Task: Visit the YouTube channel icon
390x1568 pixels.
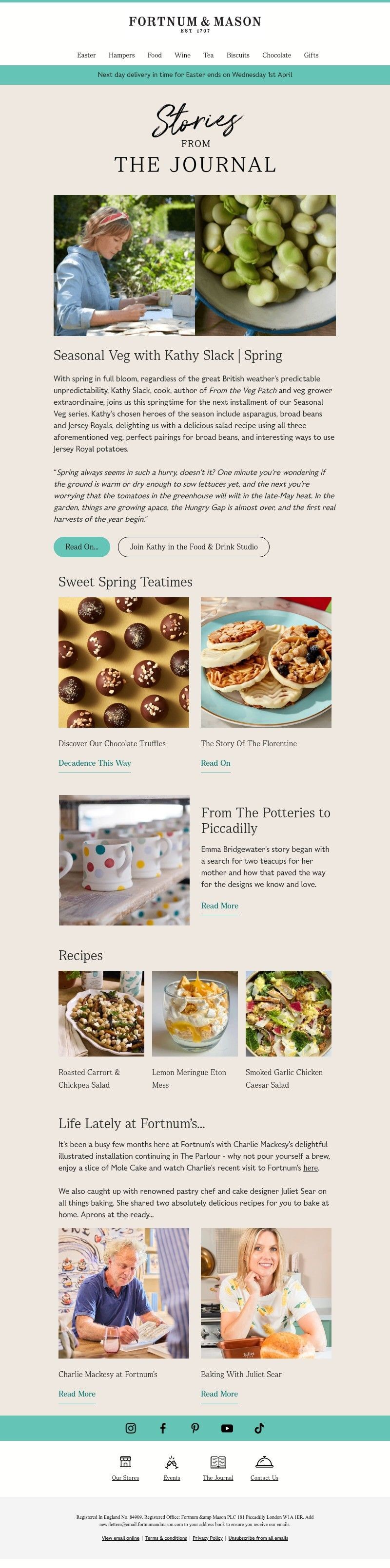Action: tap(227, 1428)
